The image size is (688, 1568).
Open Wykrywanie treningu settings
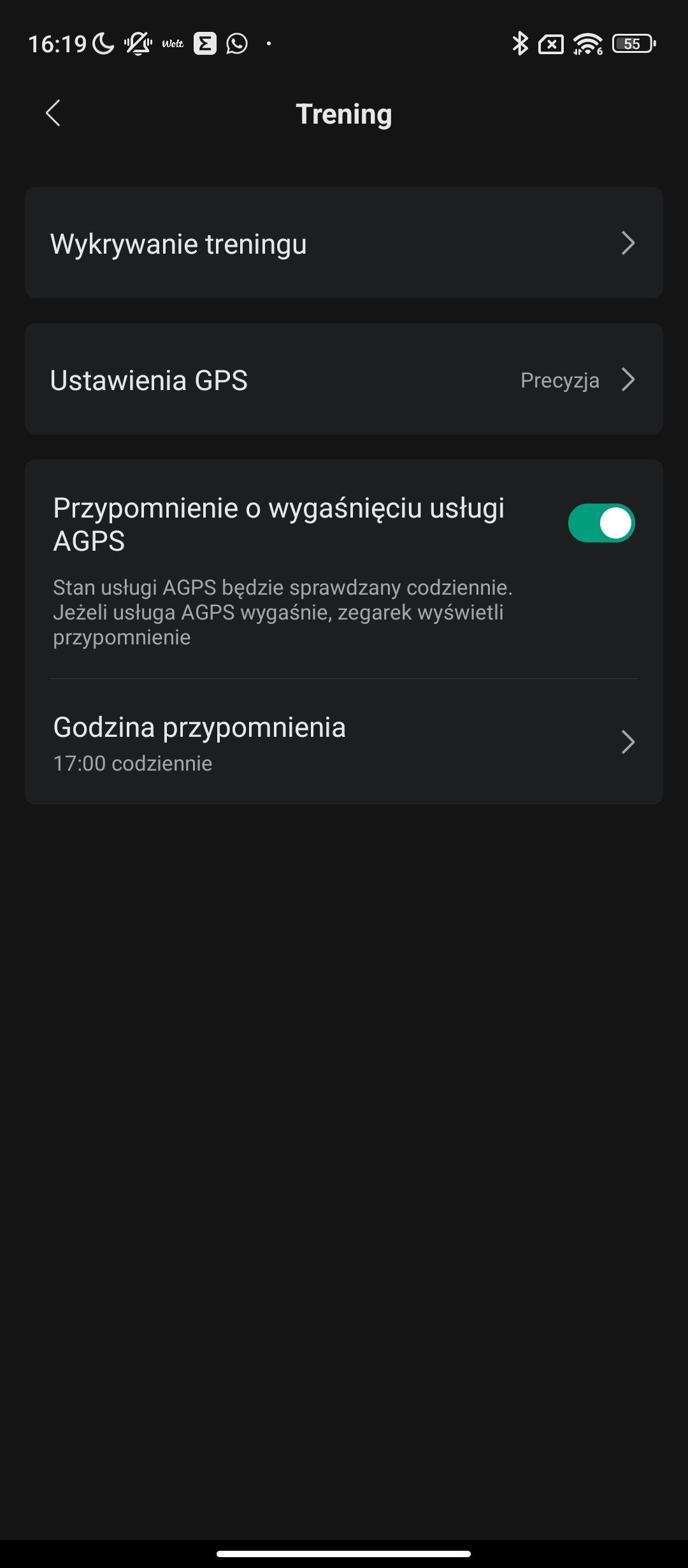coord(344,243)
